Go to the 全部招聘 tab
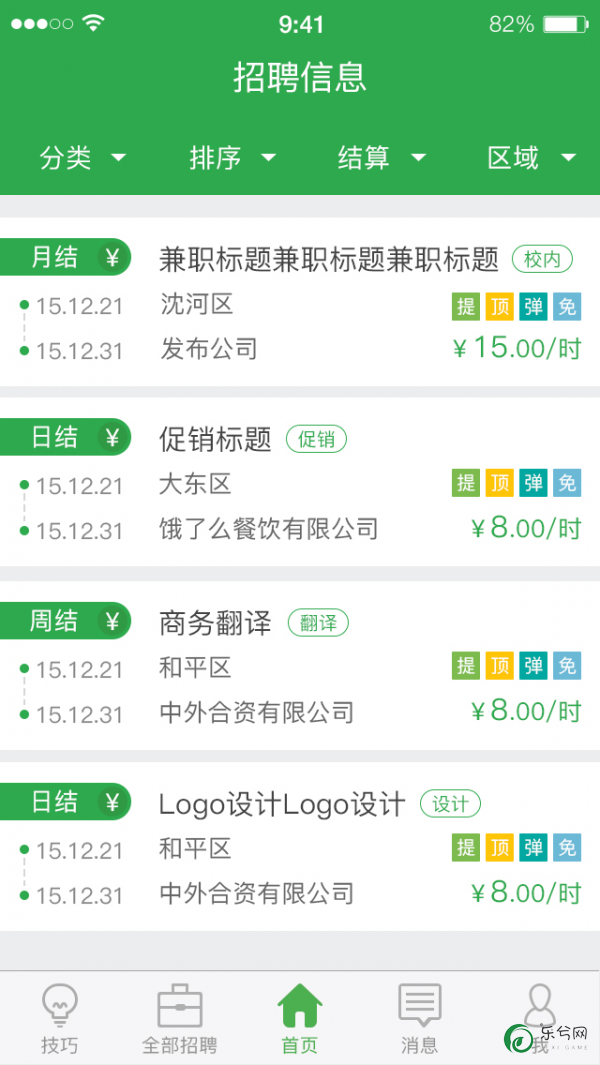 pos(179,1019)
